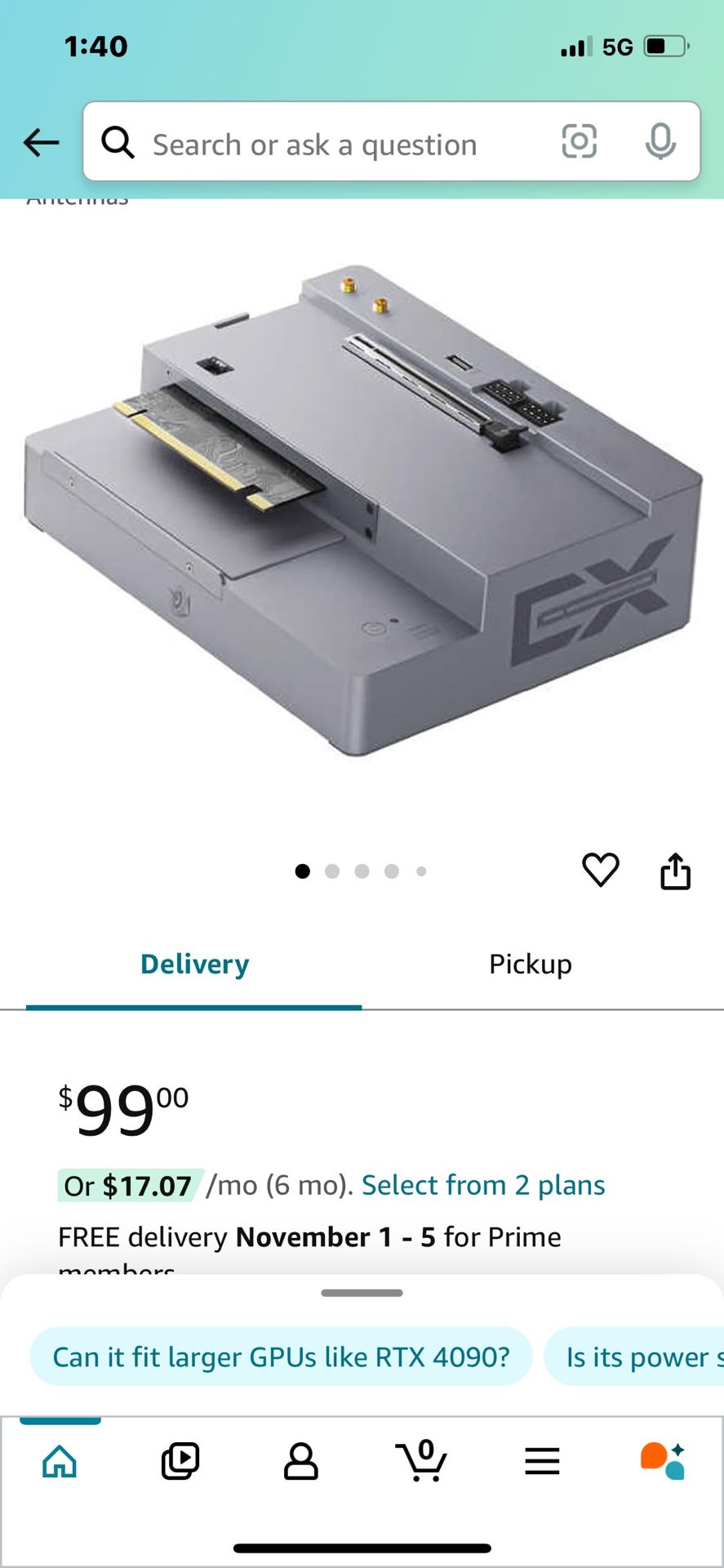This screenshot has width=724, height=1568.
Task: Ask "Can it fit larger GPUs like RTX 4090?"
Action: 281,1357
